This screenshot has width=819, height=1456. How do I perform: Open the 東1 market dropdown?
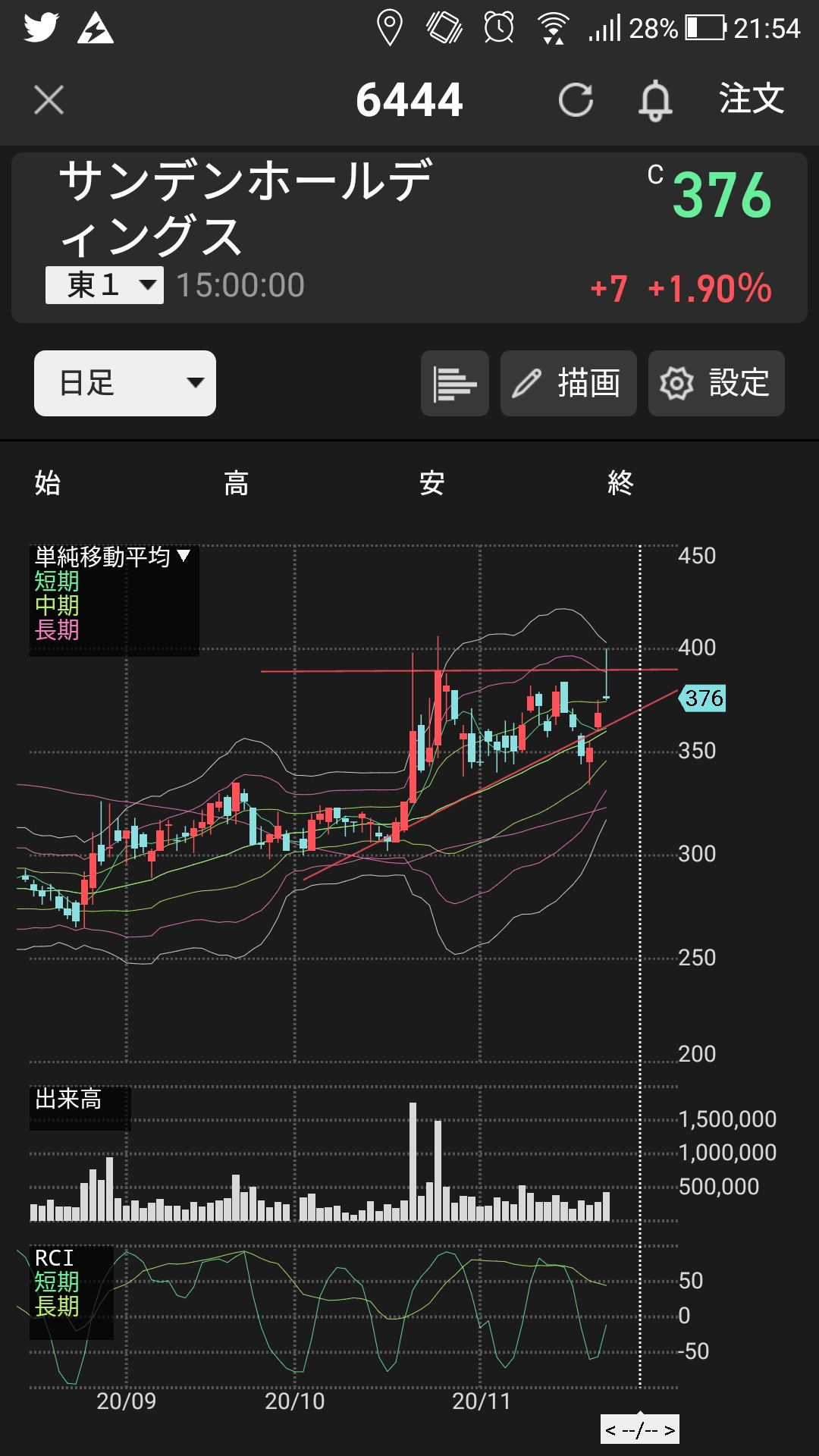[x=105, y=285]
